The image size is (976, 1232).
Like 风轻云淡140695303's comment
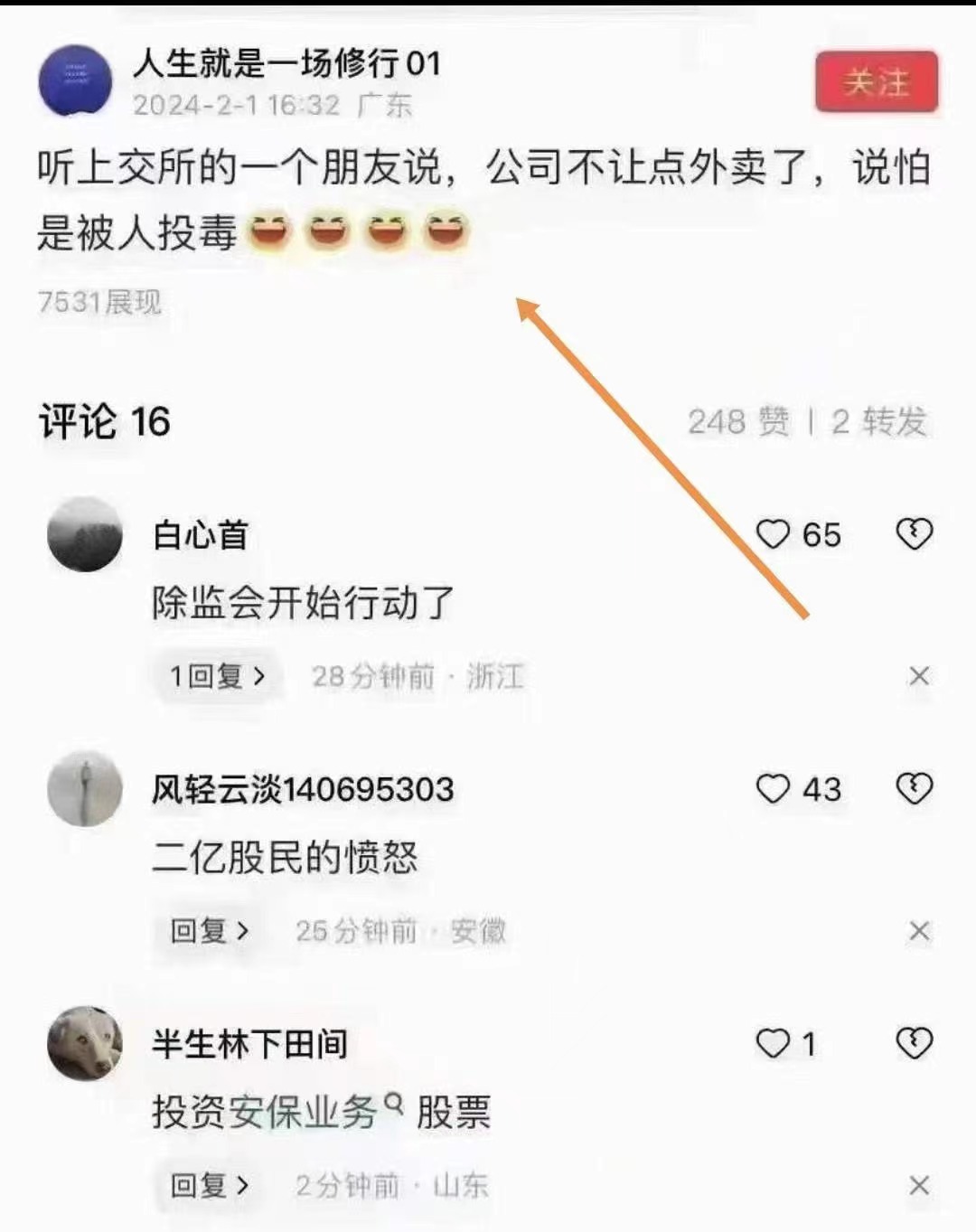tap(773, 789)
